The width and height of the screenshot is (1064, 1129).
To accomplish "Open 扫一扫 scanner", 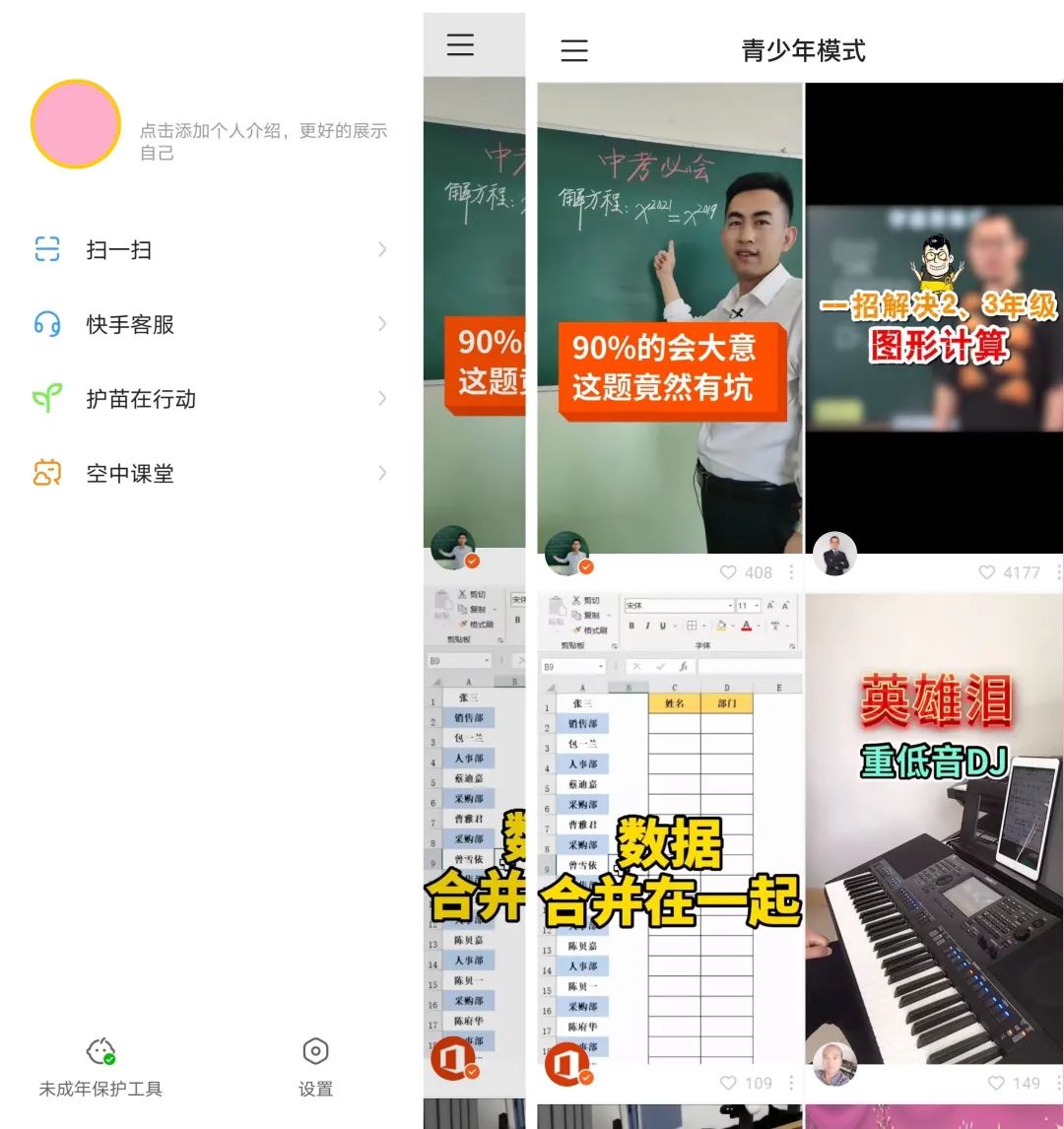I will coord(118,250).
